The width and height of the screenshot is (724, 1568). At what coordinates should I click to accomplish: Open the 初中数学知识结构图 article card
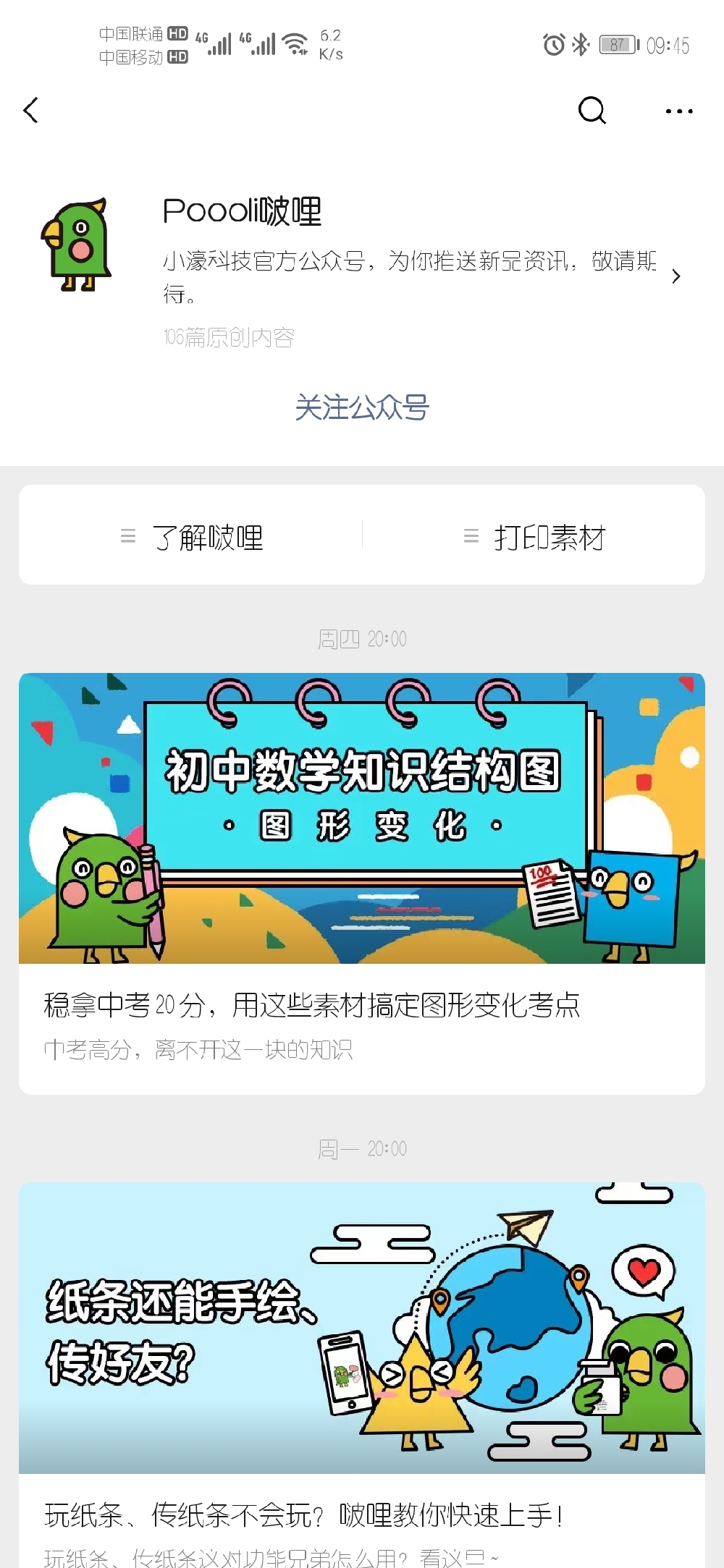361,883
